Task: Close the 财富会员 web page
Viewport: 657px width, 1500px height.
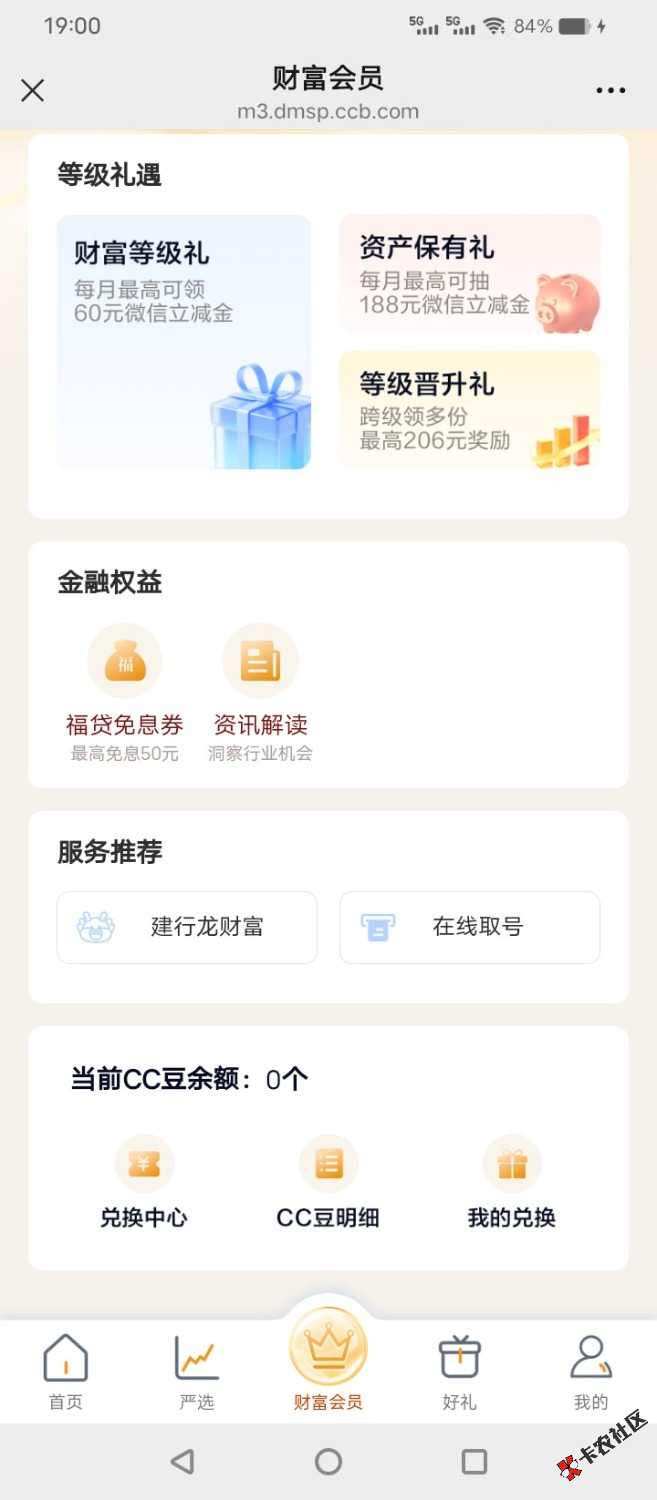Action: [32, 91]
